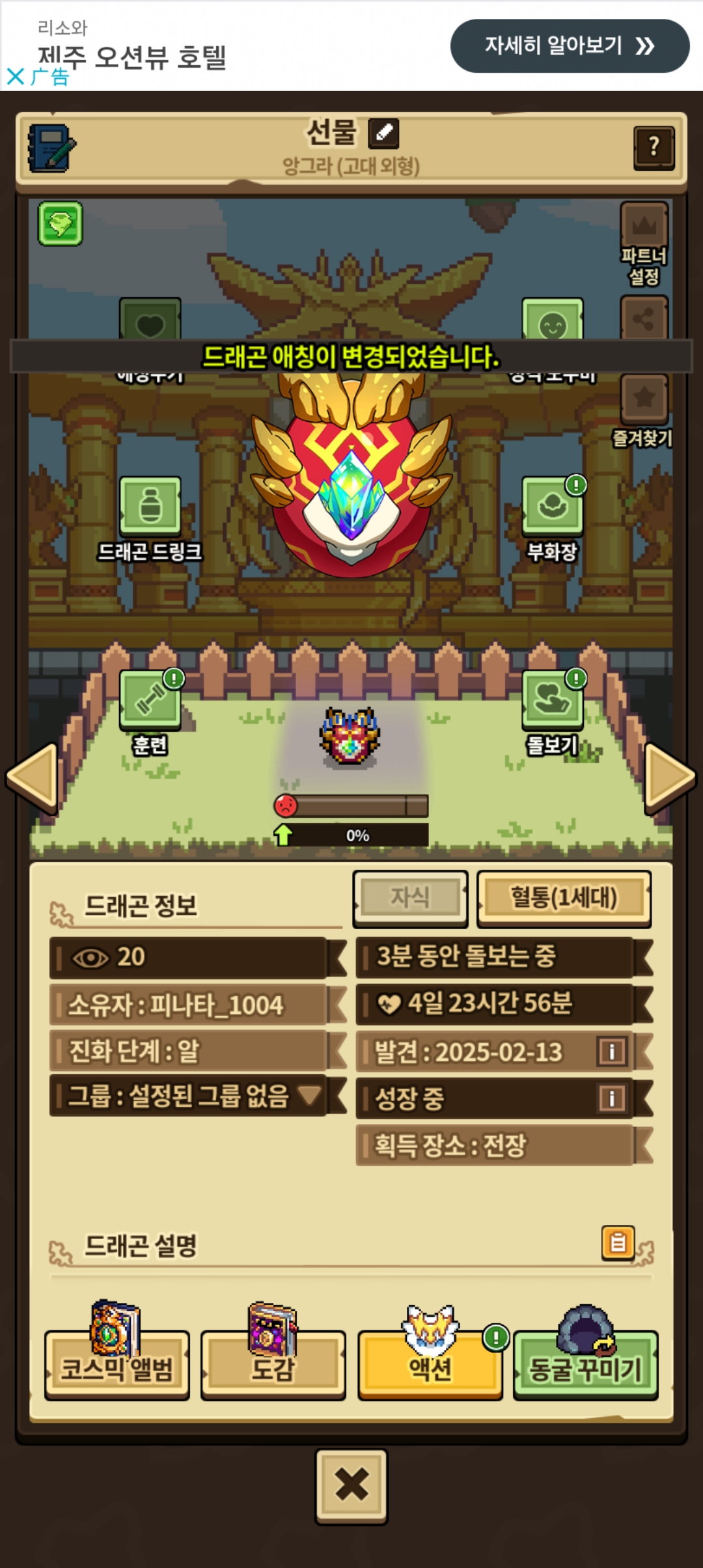703x1568 pixels.
Task: Edit the dragon nickname with pencil icon
Action: tap(383, 133)
